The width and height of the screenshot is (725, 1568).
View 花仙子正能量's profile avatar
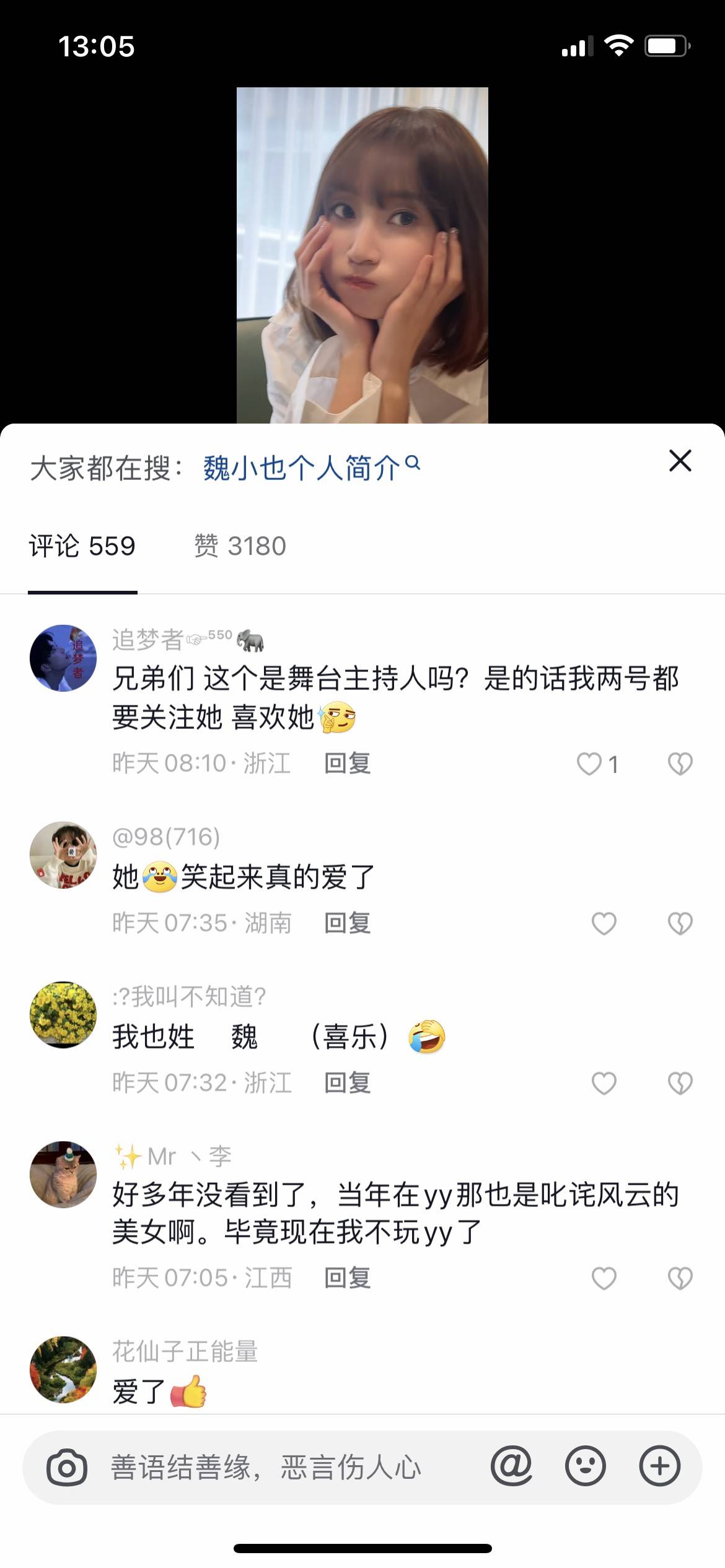(63, 1369)
